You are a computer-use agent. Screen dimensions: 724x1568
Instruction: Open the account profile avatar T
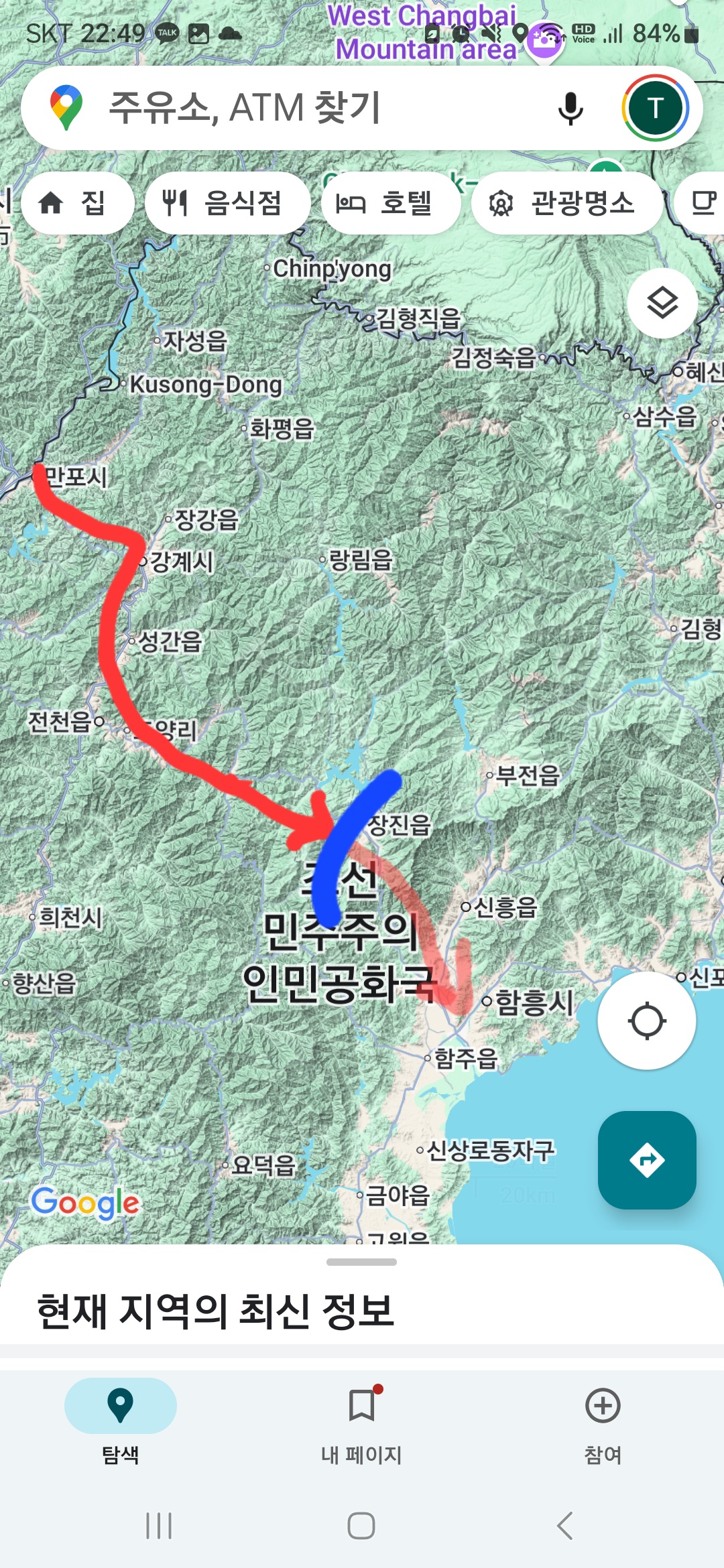655,108
